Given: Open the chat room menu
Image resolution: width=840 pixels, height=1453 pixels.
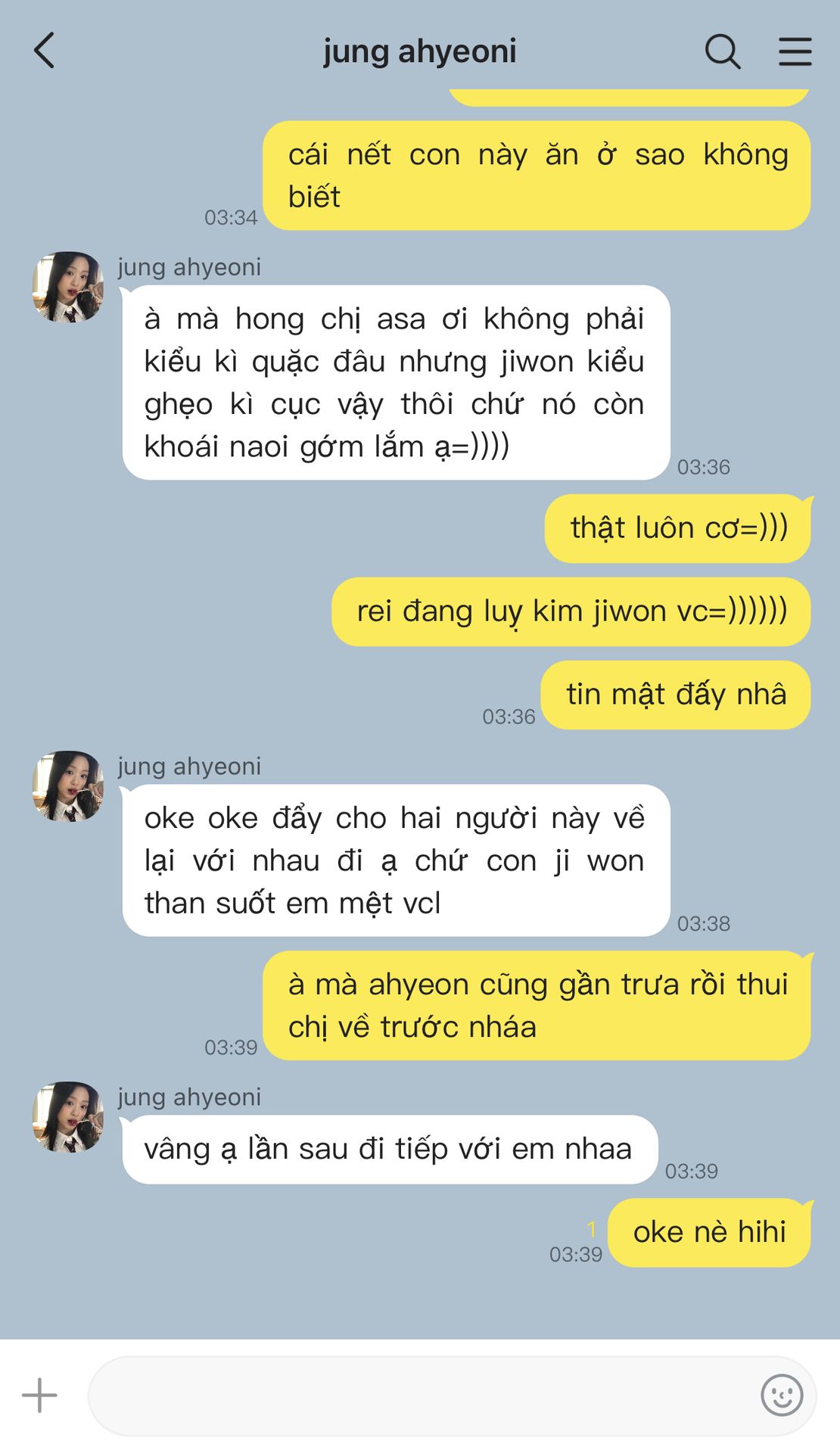Looking at the screenshot, I should tap(795, 51).
